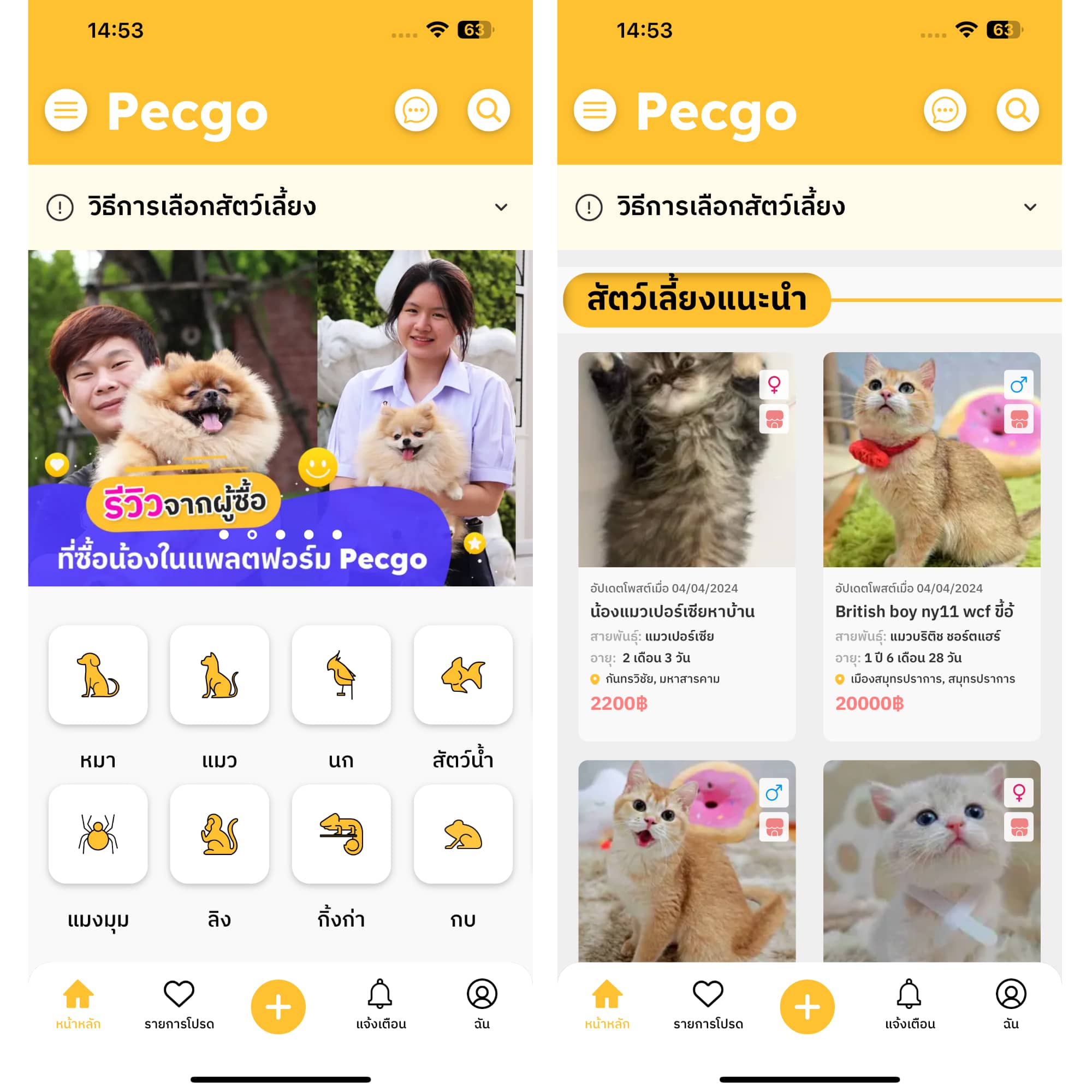This screenshot has width=1092, height=1092.
Task: Switch to รายการโปรด tab below the category grid
Action: pyautogui.click(x=179, y=1005)
